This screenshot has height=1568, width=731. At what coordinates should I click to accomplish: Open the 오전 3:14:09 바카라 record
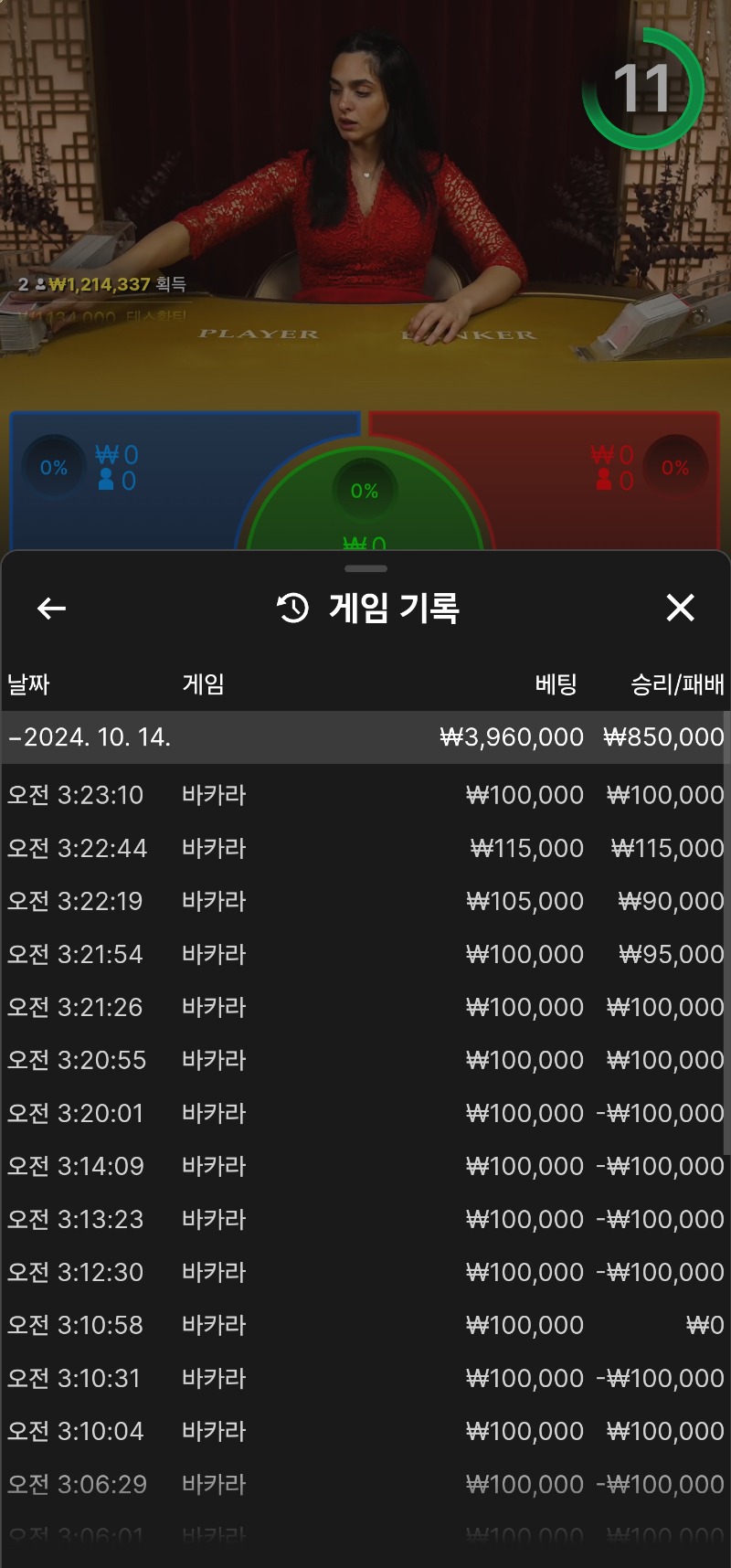pos(365,1166)
